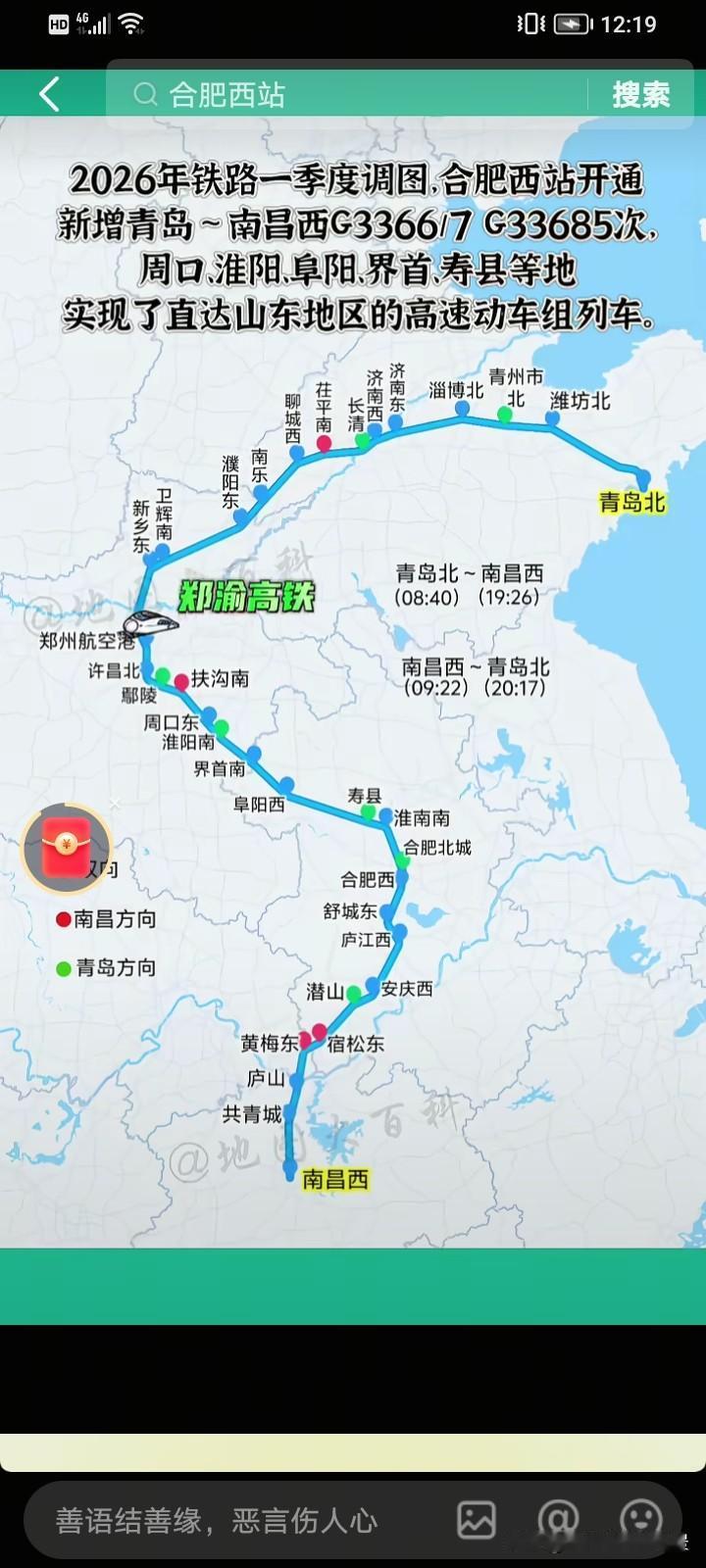Tap the train graphic on the rail map
The image size is (706, 1568).
coord(149,623)
